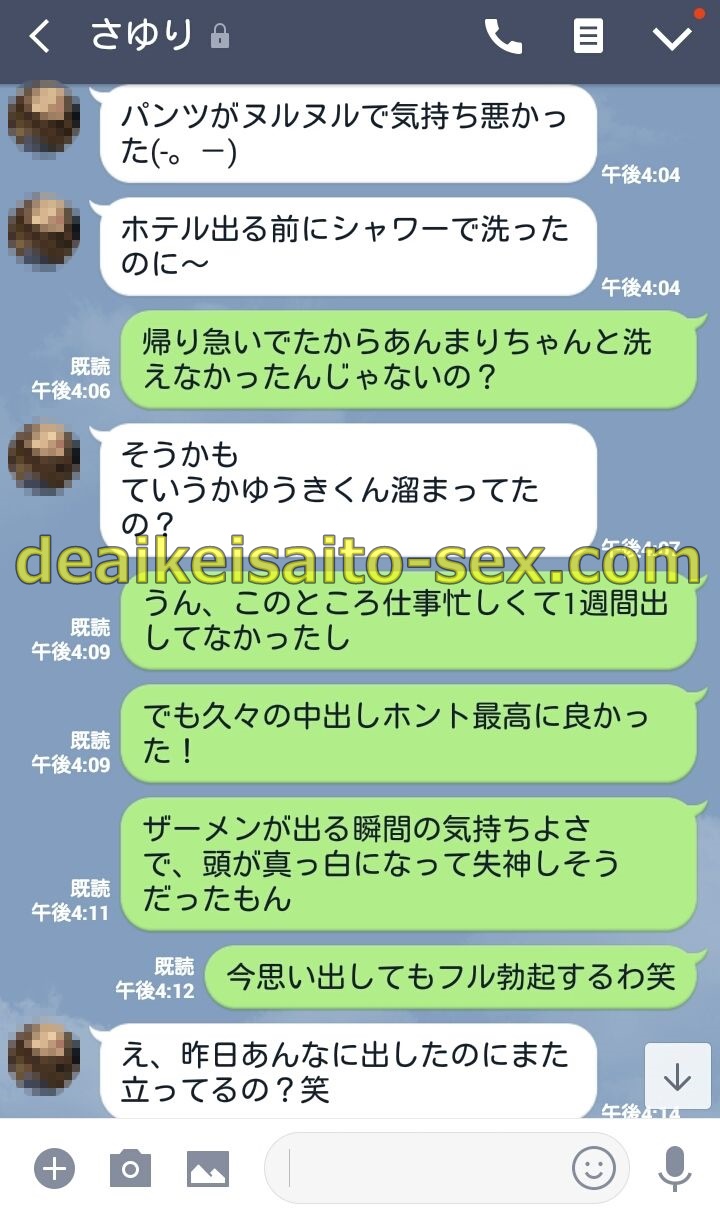Expand the chat options chevron menu

(672, 38)
